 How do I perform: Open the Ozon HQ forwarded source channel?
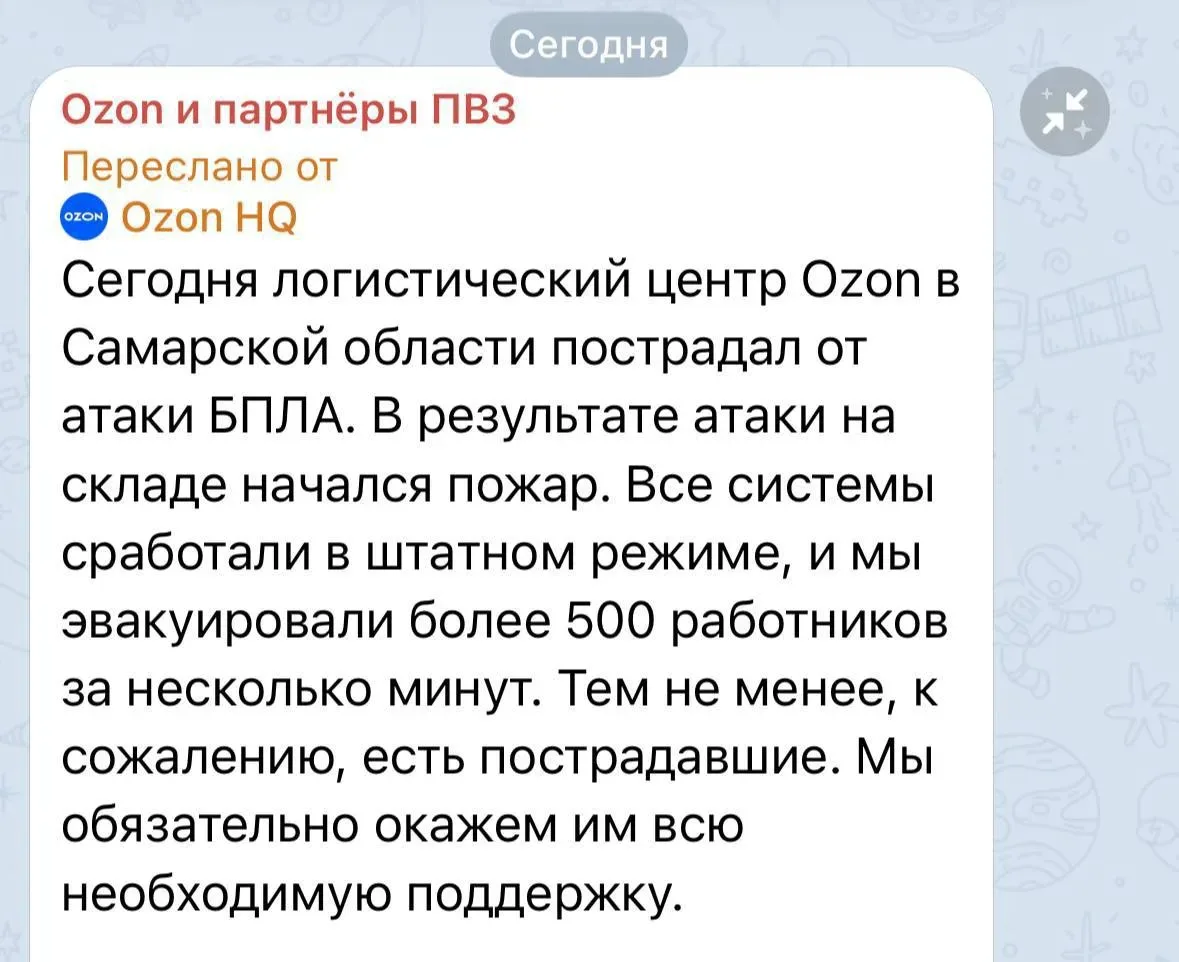pos(209,217)
